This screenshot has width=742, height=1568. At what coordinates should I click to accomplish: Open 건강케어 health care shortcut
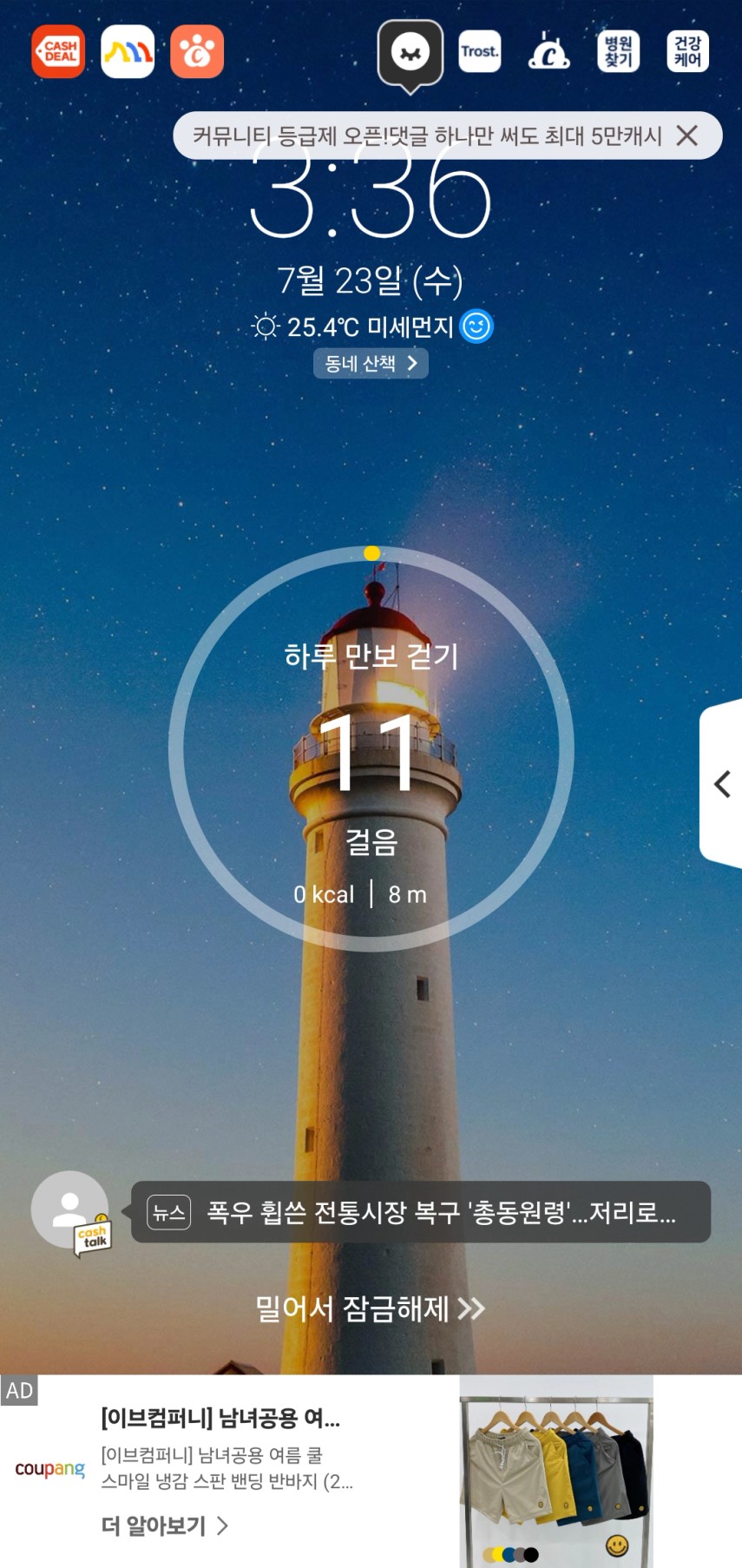688,51
